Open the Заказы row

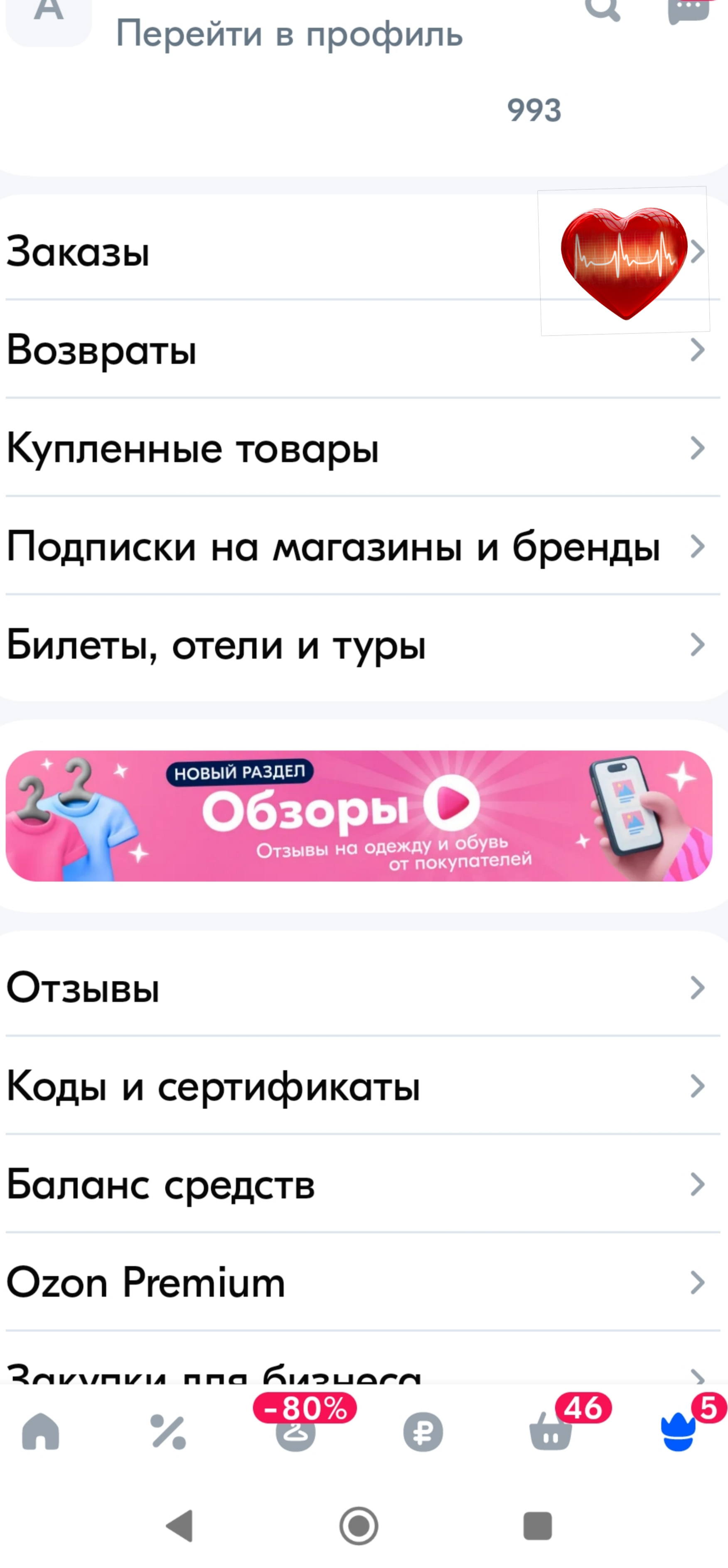pos(363,251)
